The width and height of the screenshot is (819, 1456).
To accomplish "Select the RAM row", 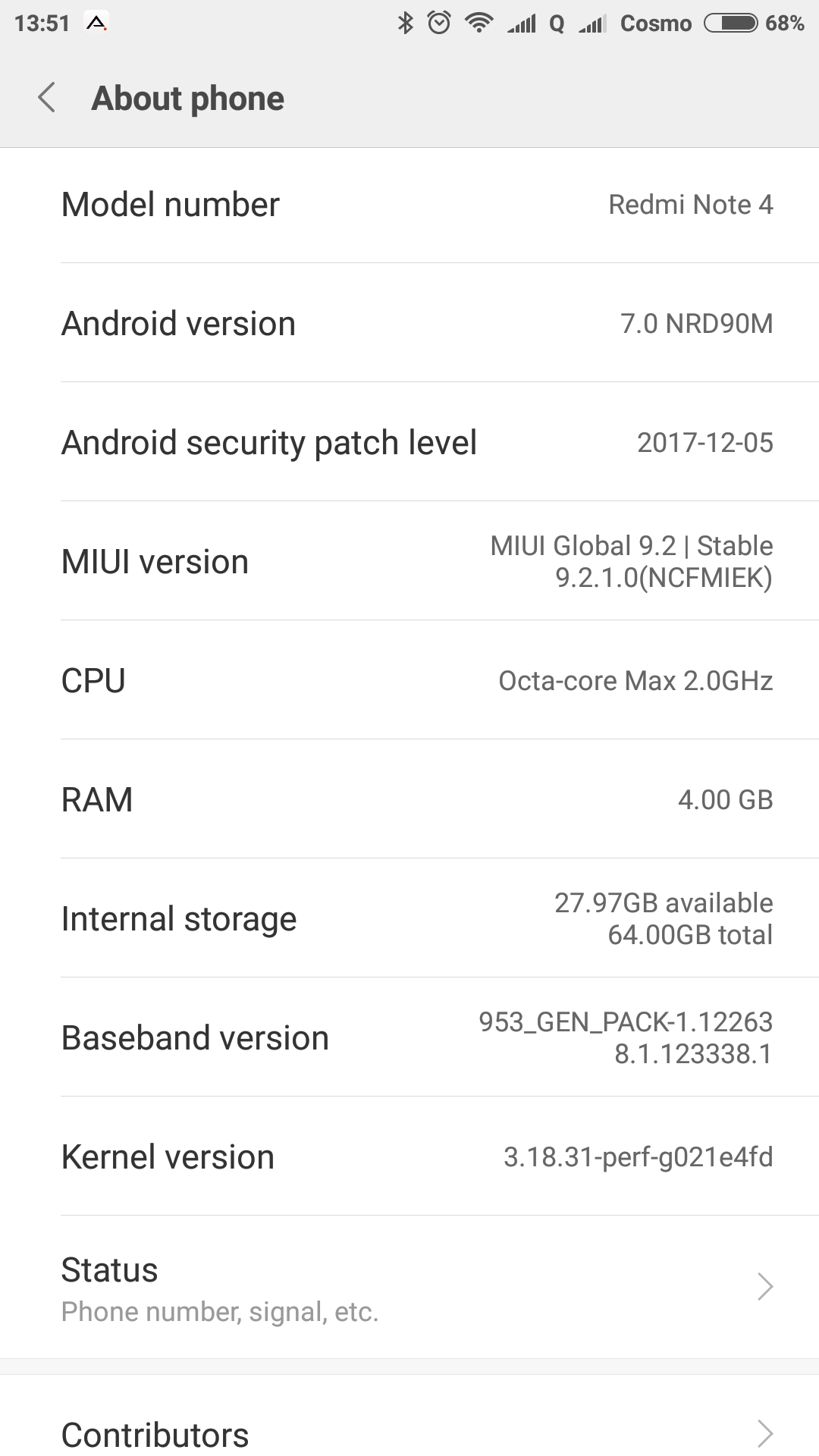I will (409, 799).
